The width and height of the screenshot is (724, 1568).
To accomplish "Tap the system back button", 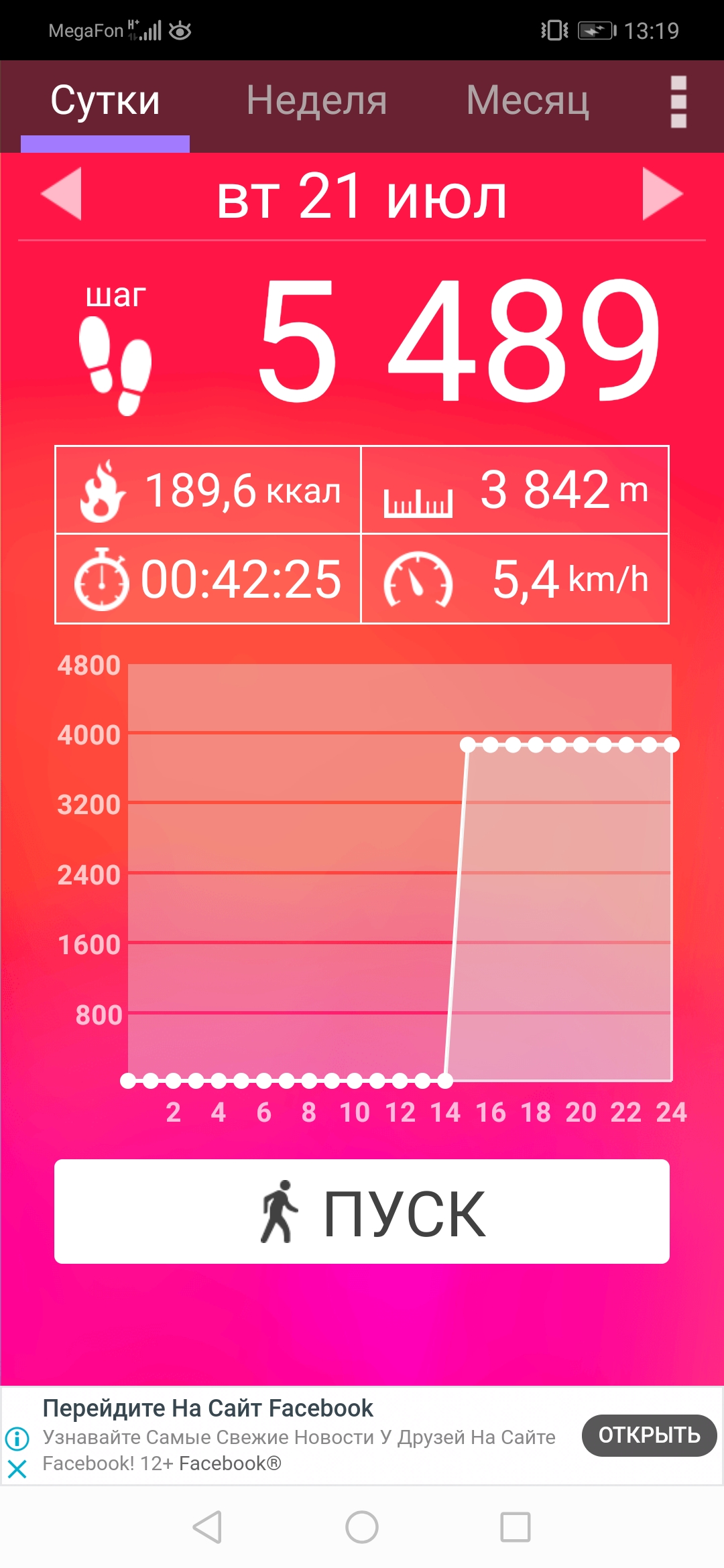I will (207, 1527).
